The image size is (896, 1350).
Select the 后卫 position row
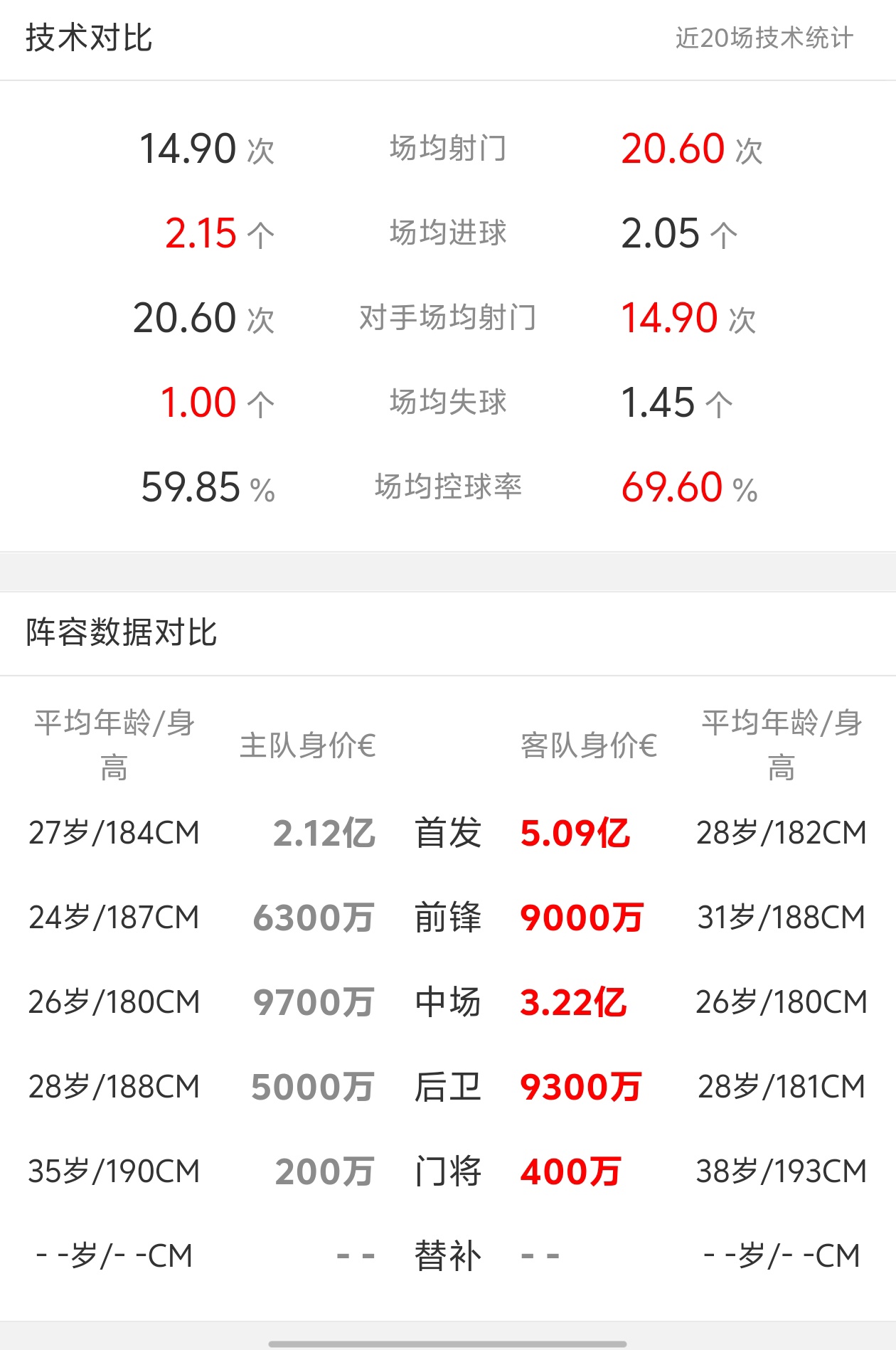[448, 1087]
